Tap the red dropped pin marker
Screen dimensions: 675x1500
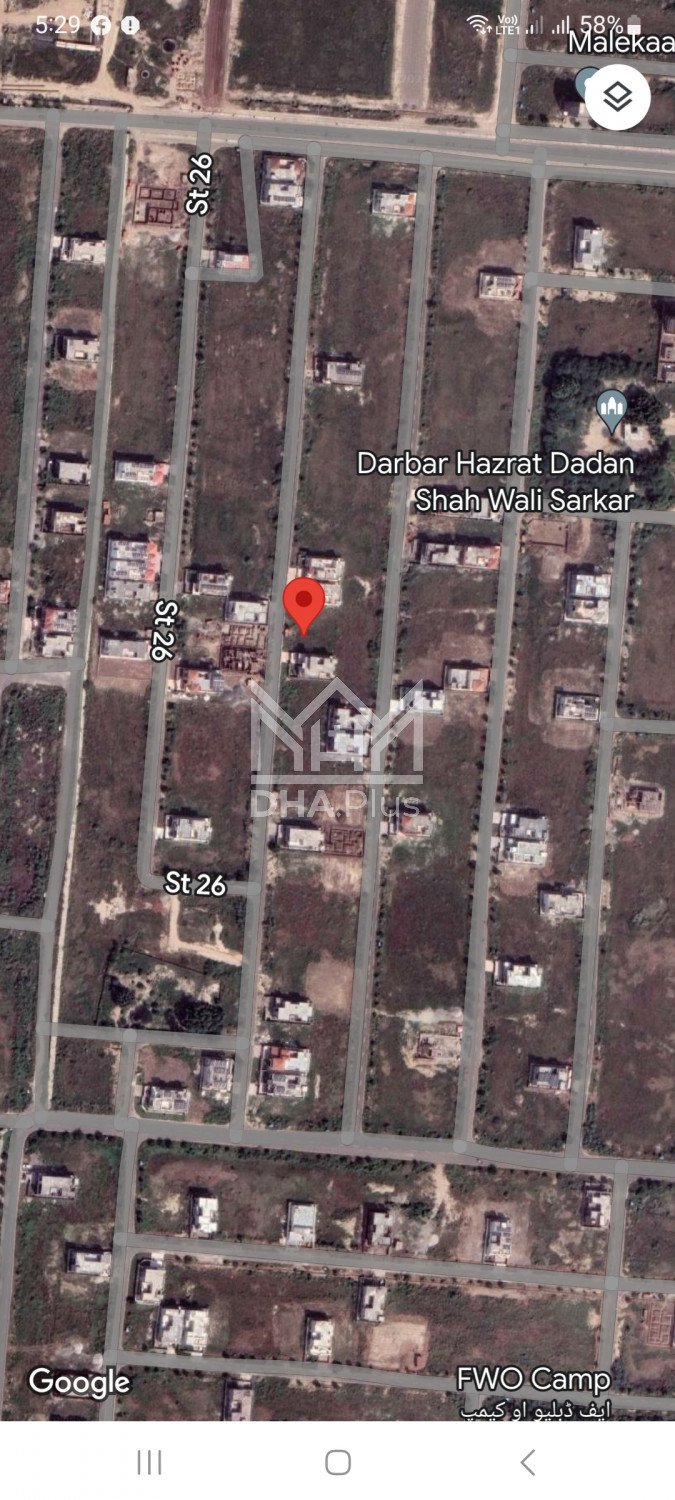click(x=304, y=603)
